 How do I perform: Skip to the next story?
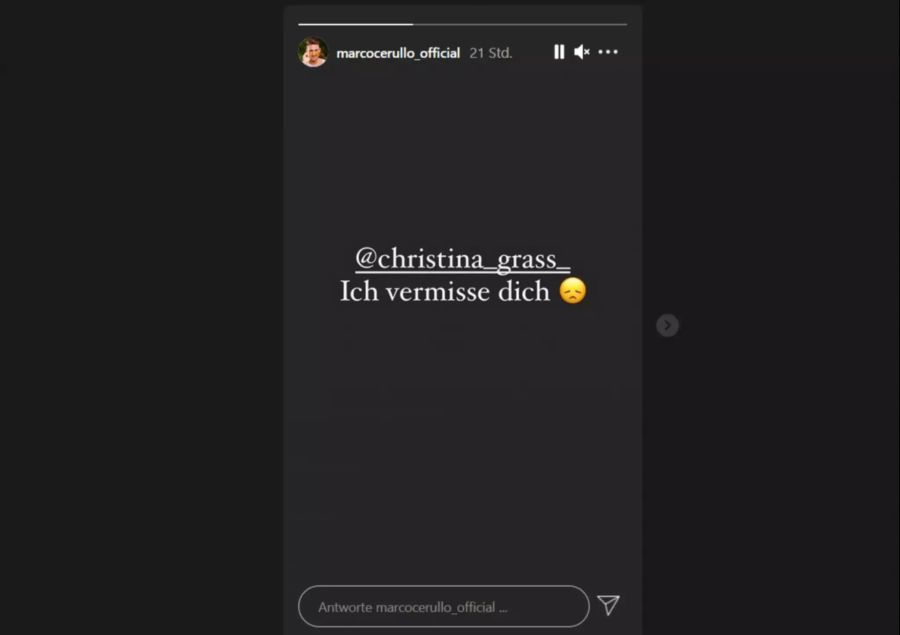[667, 325]
